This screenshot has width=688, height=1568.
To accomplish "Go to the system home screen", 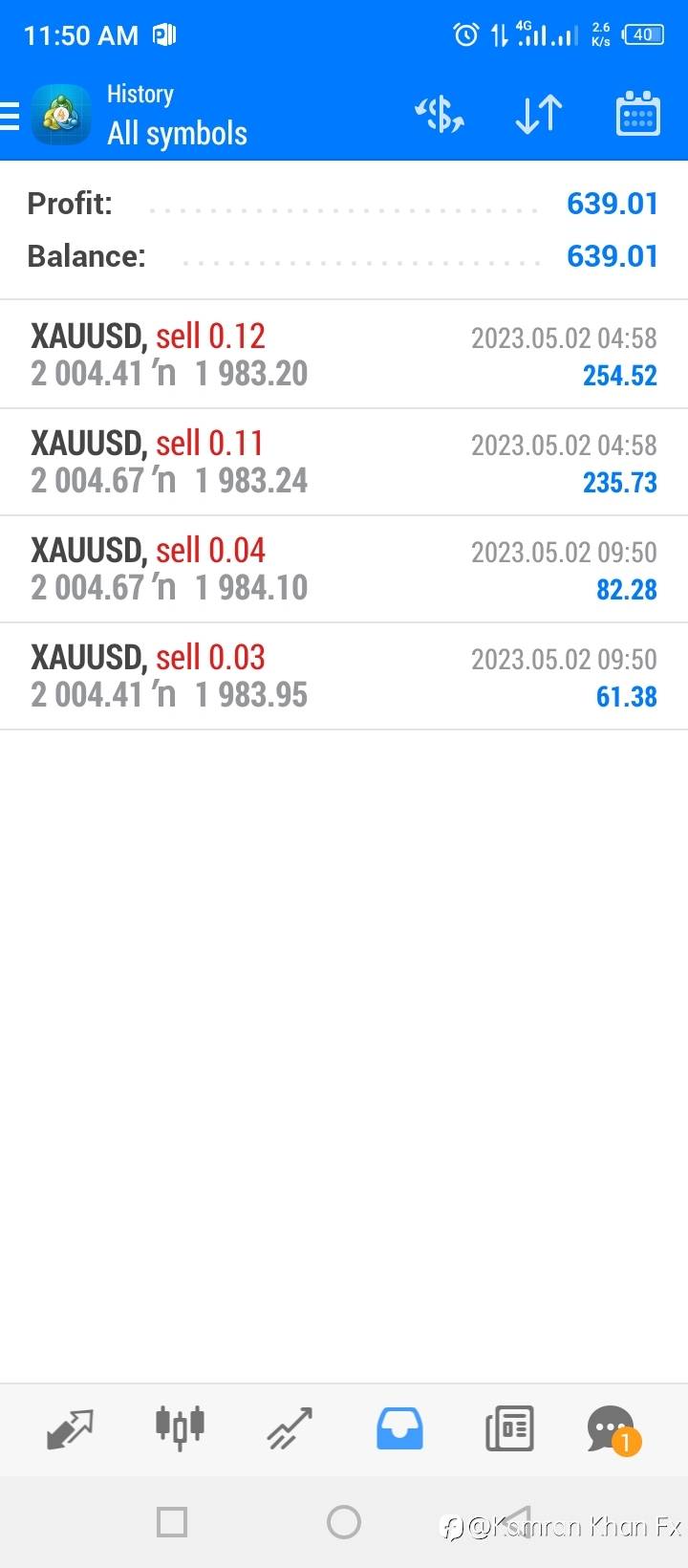I will (x=344, y=1521).
